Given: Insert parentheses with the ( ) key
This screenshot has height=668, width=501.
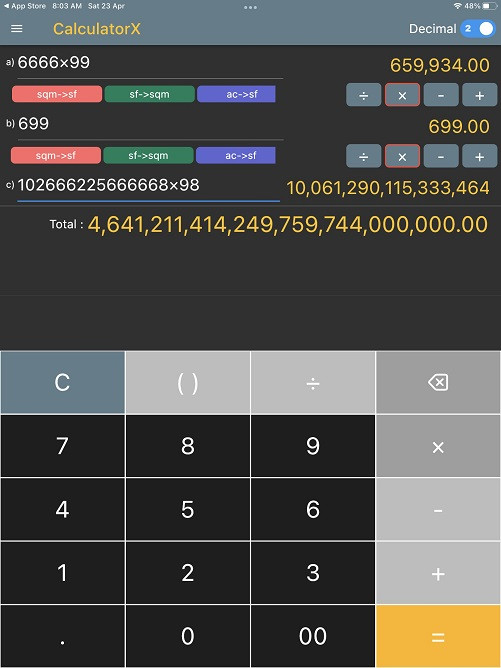Looking at the screenshot, I should pyautogui.click(x=187, y=382).
